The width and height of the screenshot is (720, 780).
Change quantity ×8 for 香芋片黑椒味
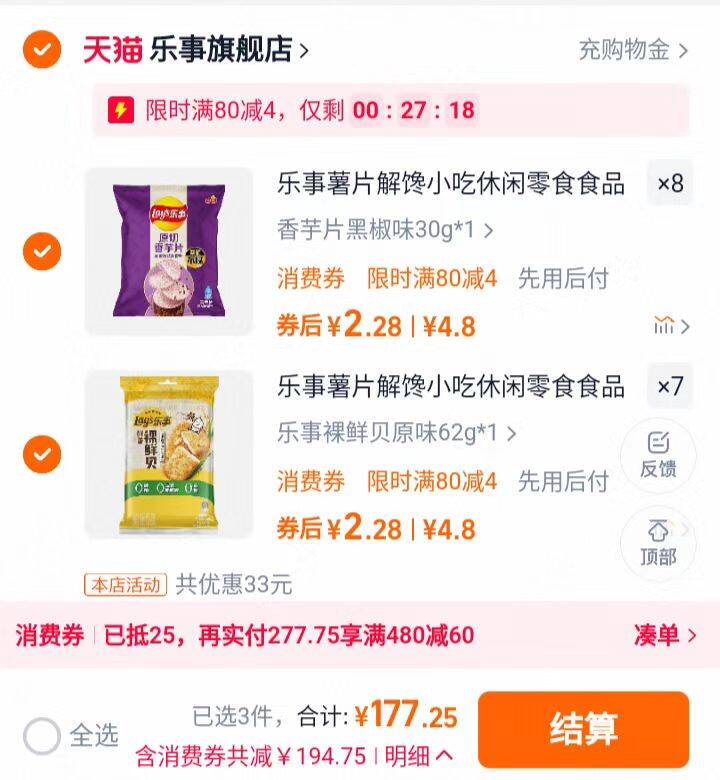pyautogui.click(x=669, y=184)
